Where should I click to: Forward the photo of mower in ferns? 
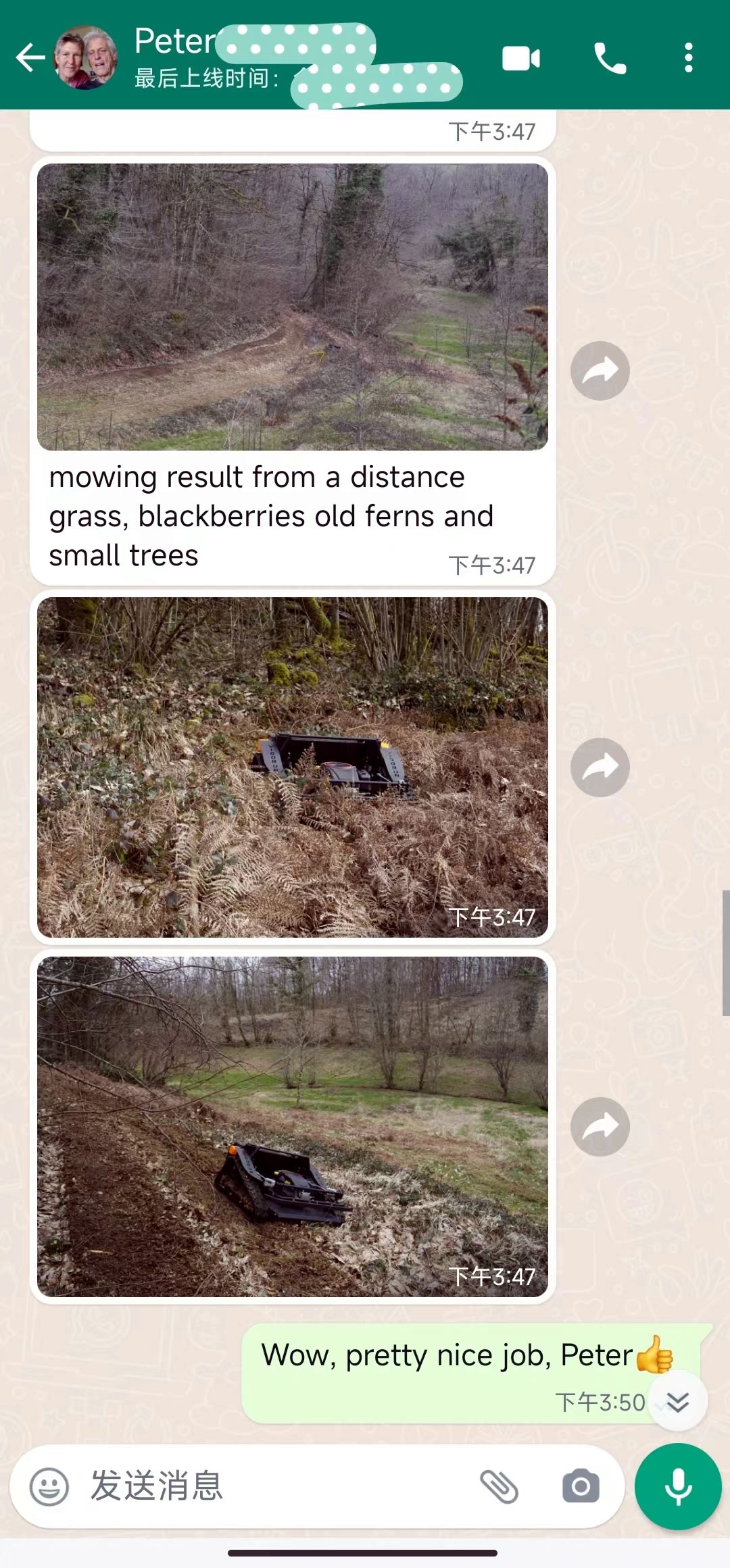click(x=600, y=767)
